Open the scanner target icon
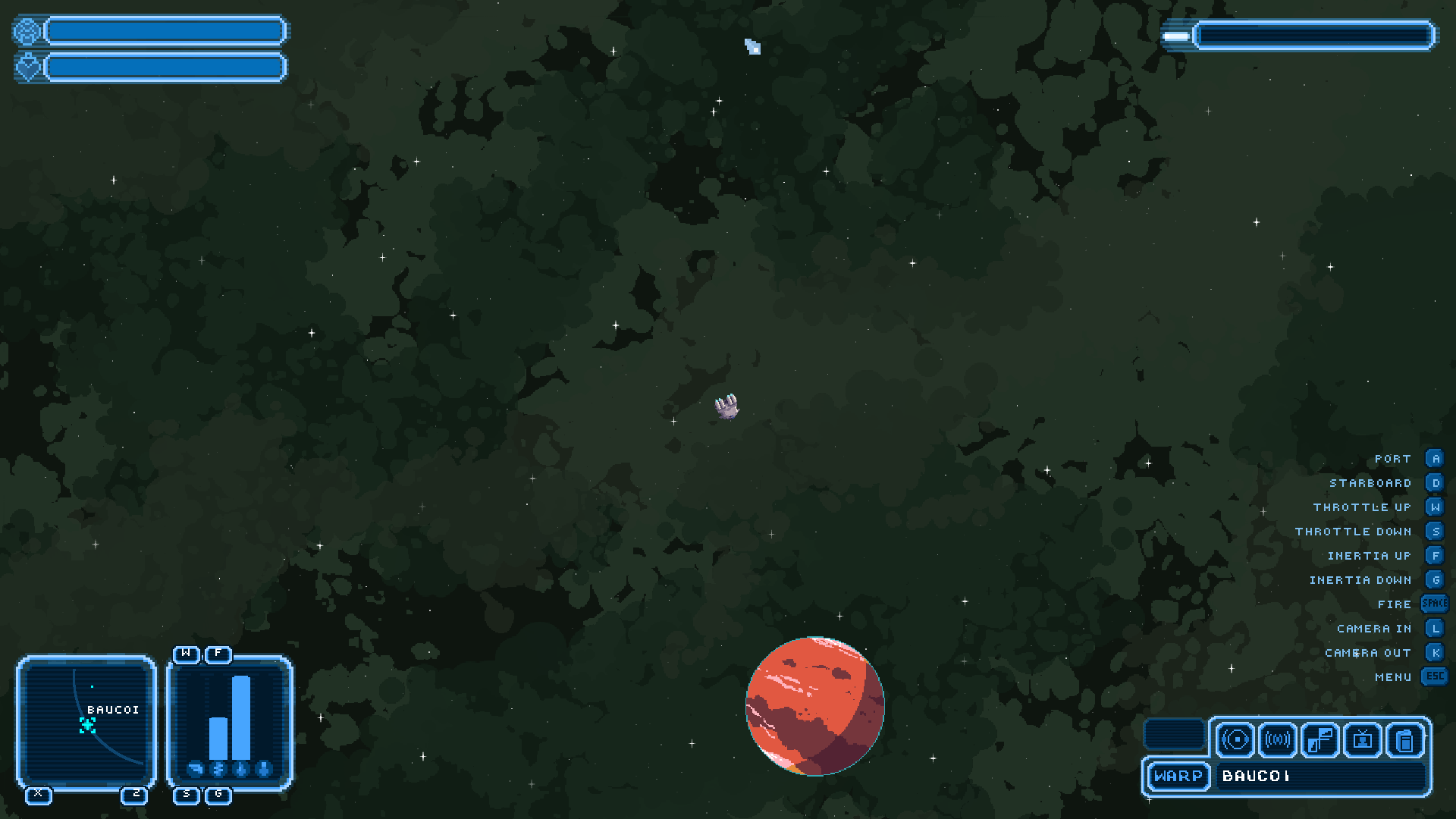This screenshot has width=1456, height=819. tap(1235, 739)
